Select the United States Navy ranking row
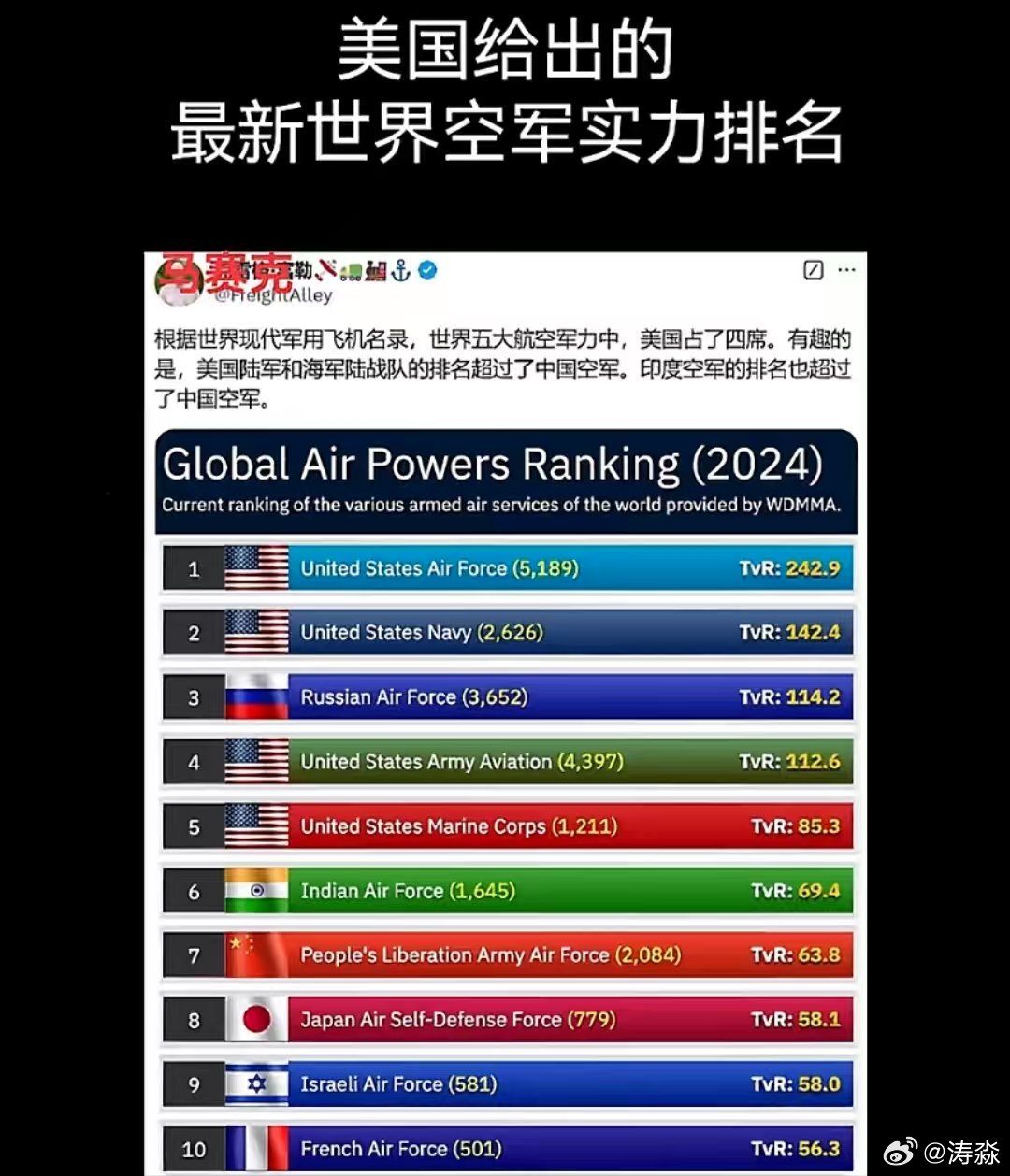The image size is (1010, 1176). (507, 632)
